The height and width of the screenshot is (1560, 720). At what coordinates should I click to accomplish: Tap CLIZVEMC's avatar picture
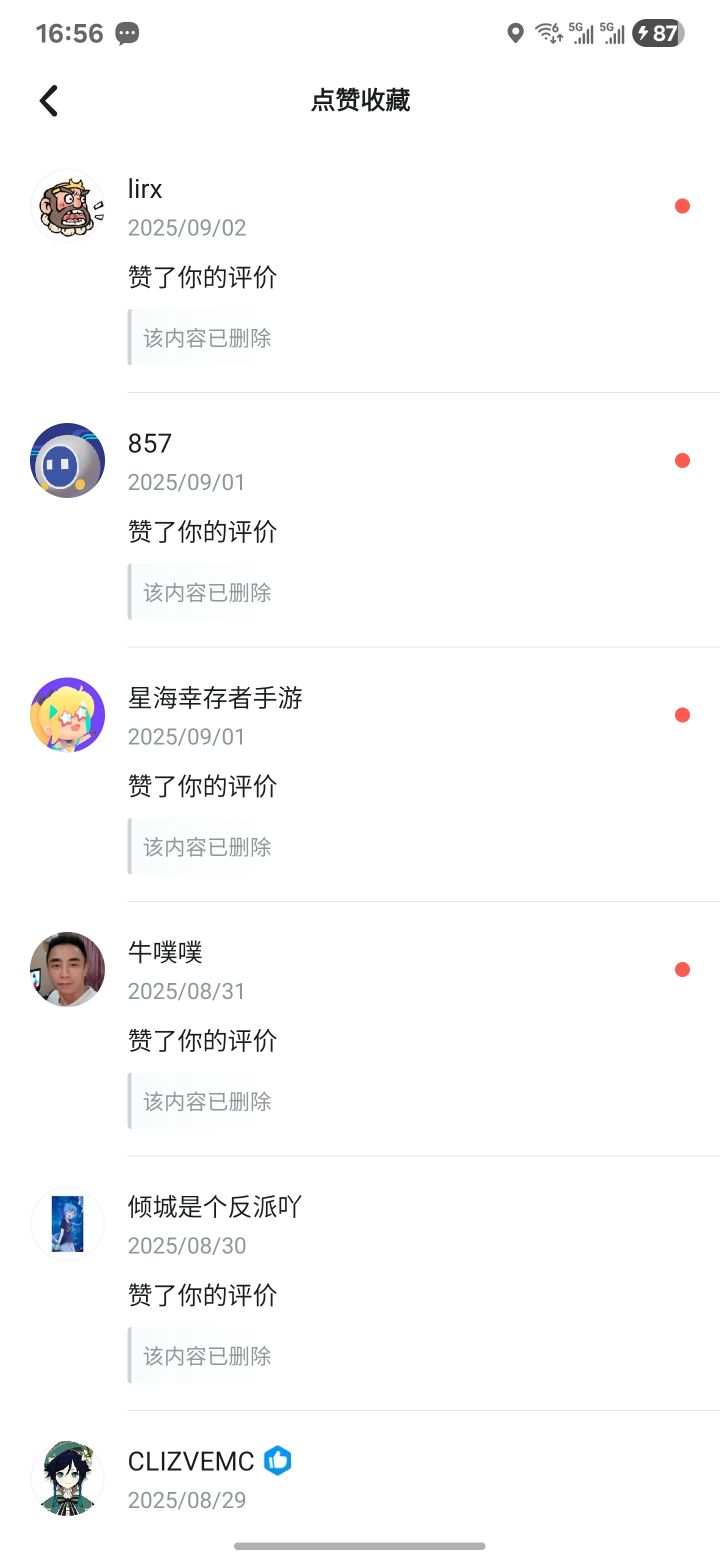(x=68, y=1478)
